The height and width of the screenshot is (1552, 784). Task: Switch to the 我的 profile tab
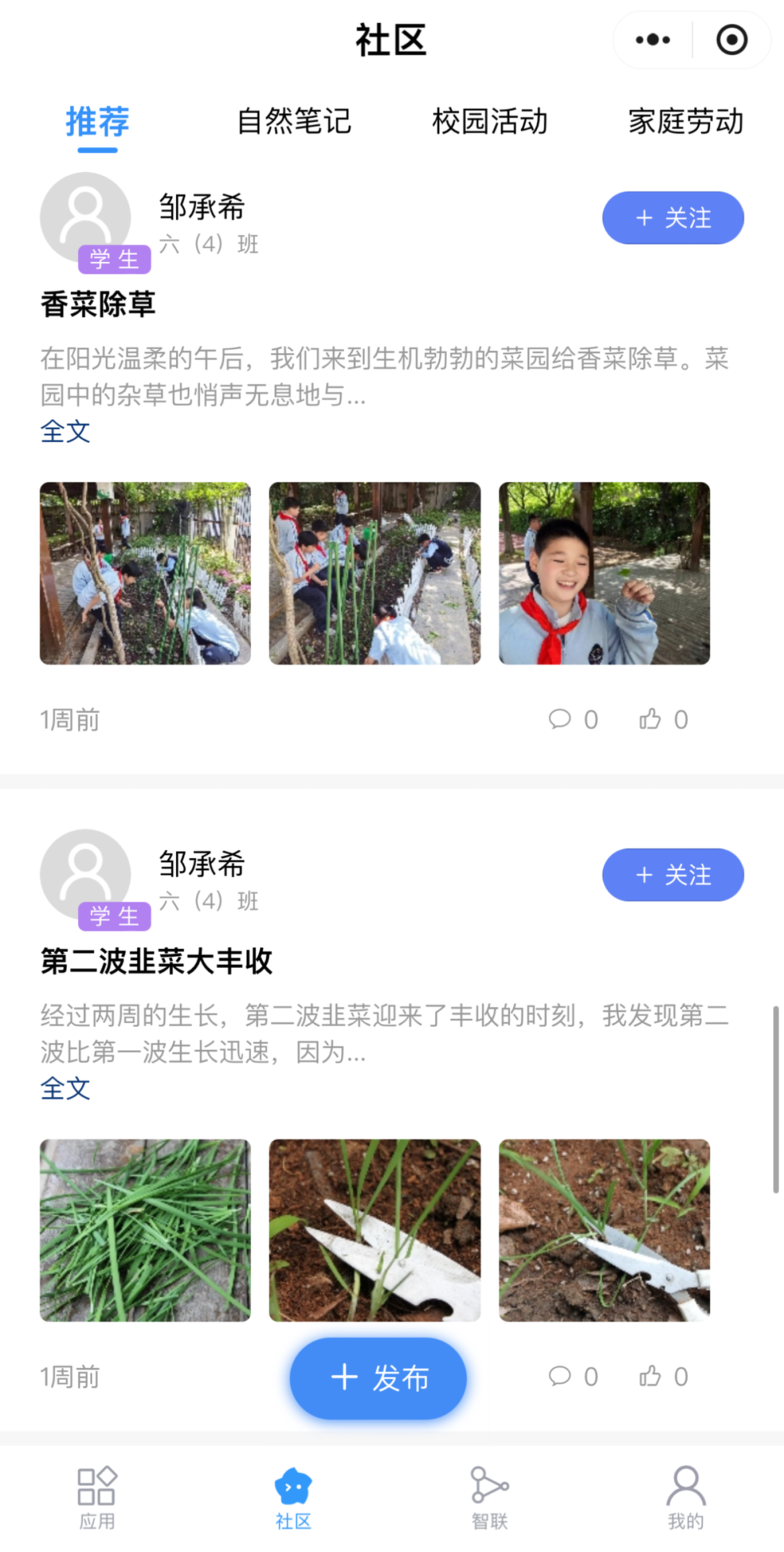[685, 1498]
